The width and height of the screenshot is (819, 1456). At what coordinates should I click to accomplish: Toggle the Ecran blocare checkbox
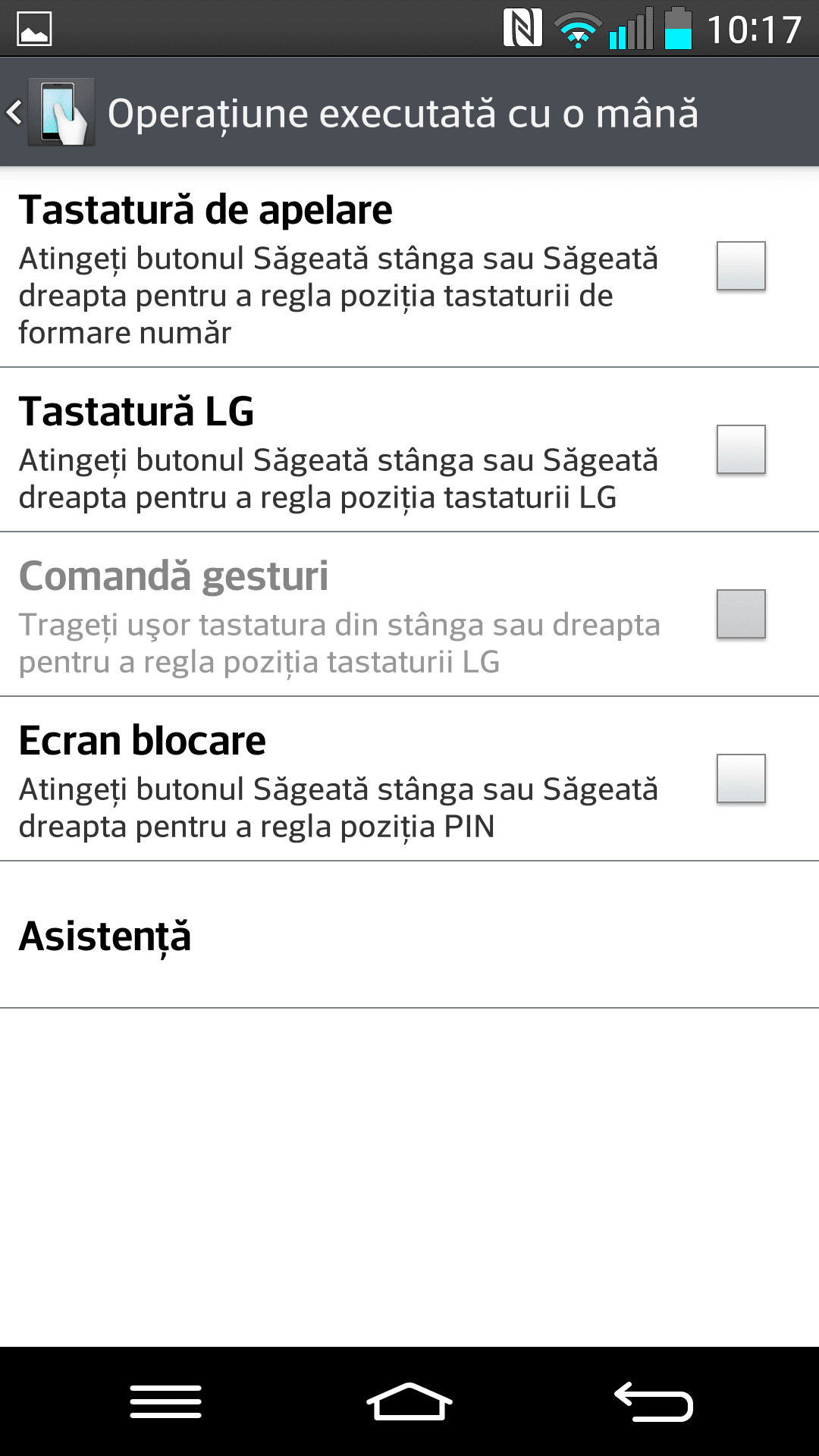point(740,779)
